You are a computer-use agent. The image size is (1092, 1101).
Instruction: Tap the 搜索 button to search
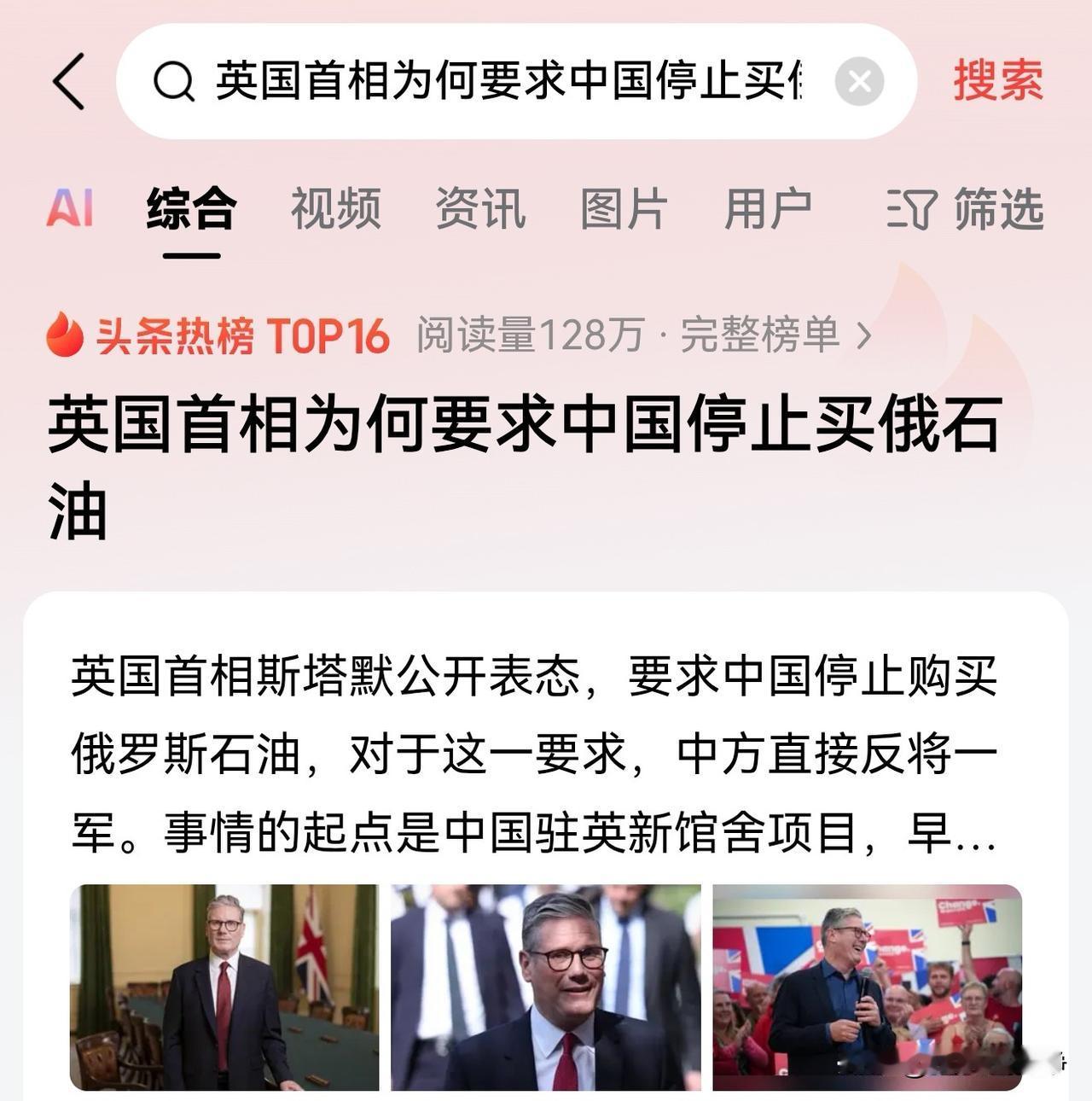coord(995,82)
